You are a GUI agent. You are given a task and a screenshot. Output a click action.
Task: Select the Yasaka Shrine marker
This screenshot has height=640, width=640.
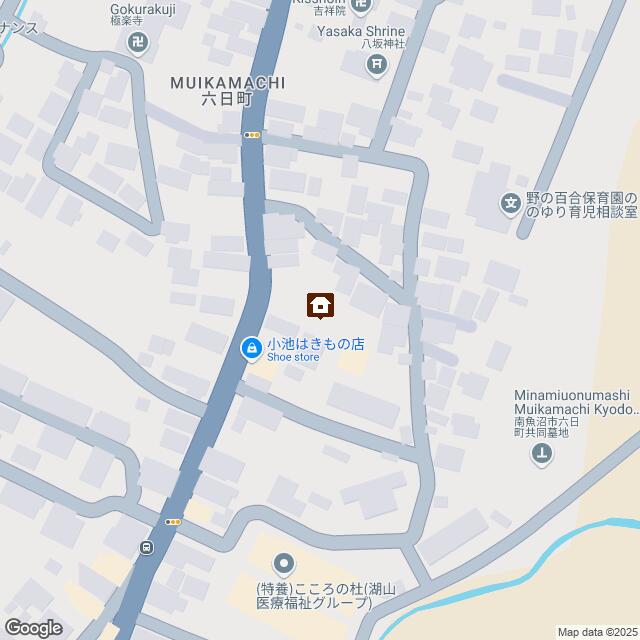coord(377,66)
